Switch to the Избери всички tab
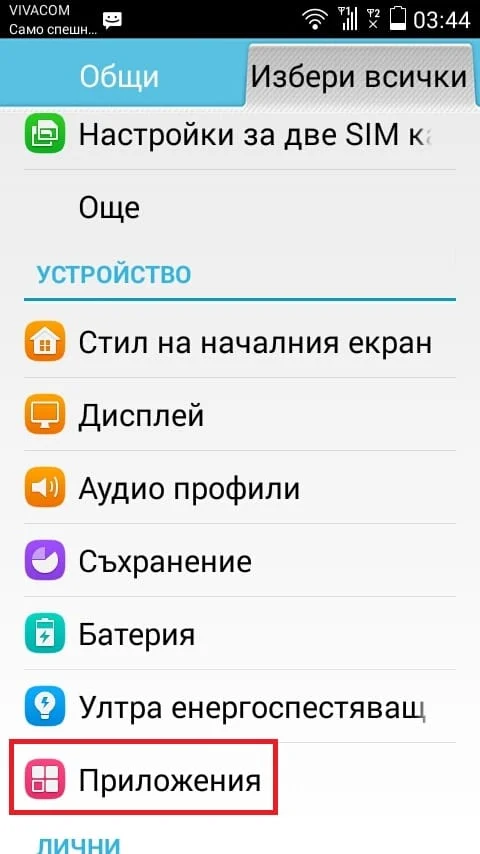Viewport: 480px width, 854px height. pos(359,76)
